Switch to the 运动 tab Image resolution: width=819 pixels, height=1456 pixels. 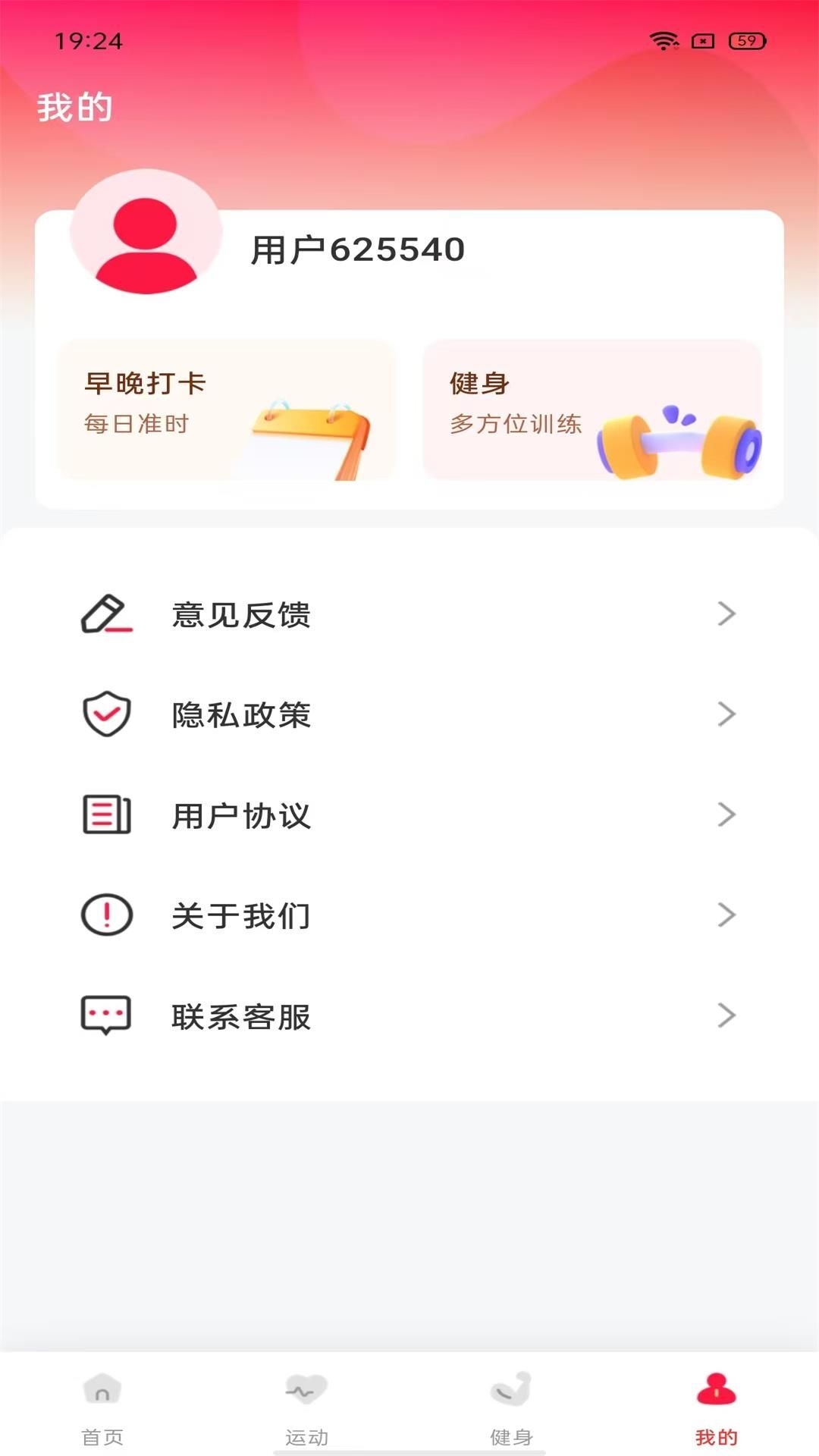pos(306,1418)
